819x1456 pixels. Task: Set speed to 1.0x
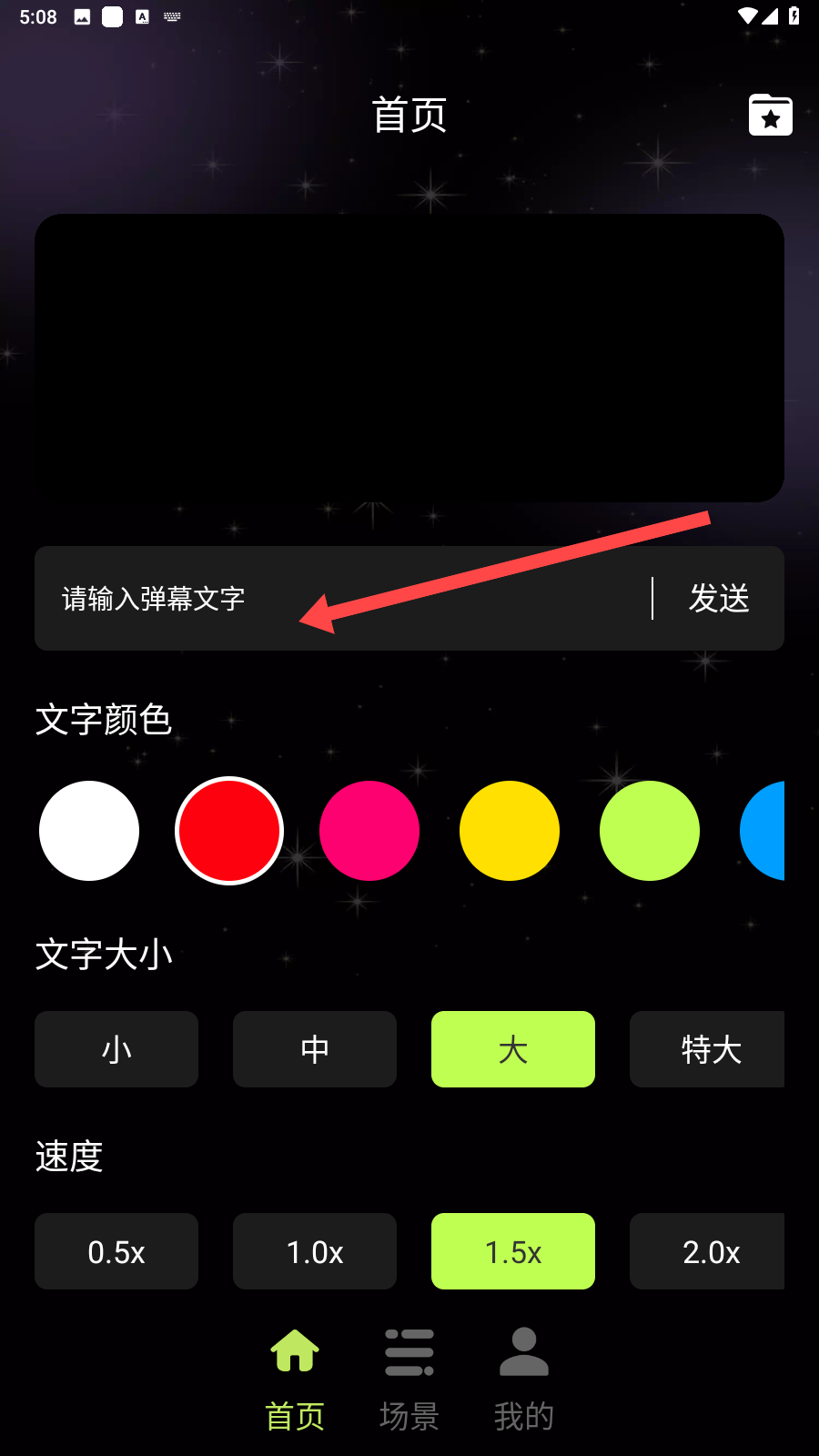coord(315,1251)
